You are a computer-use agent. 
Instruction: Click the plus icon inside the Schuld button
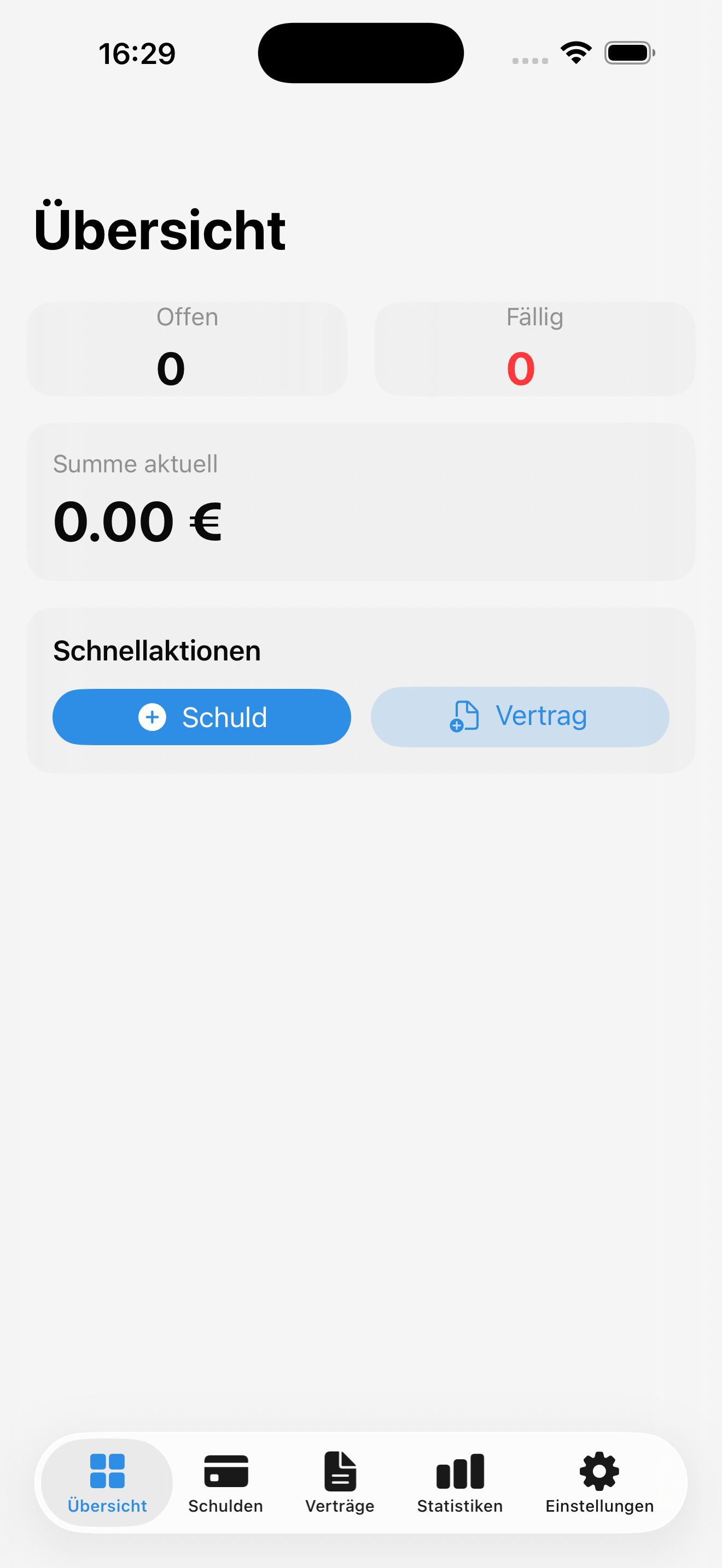click(153, 717)
